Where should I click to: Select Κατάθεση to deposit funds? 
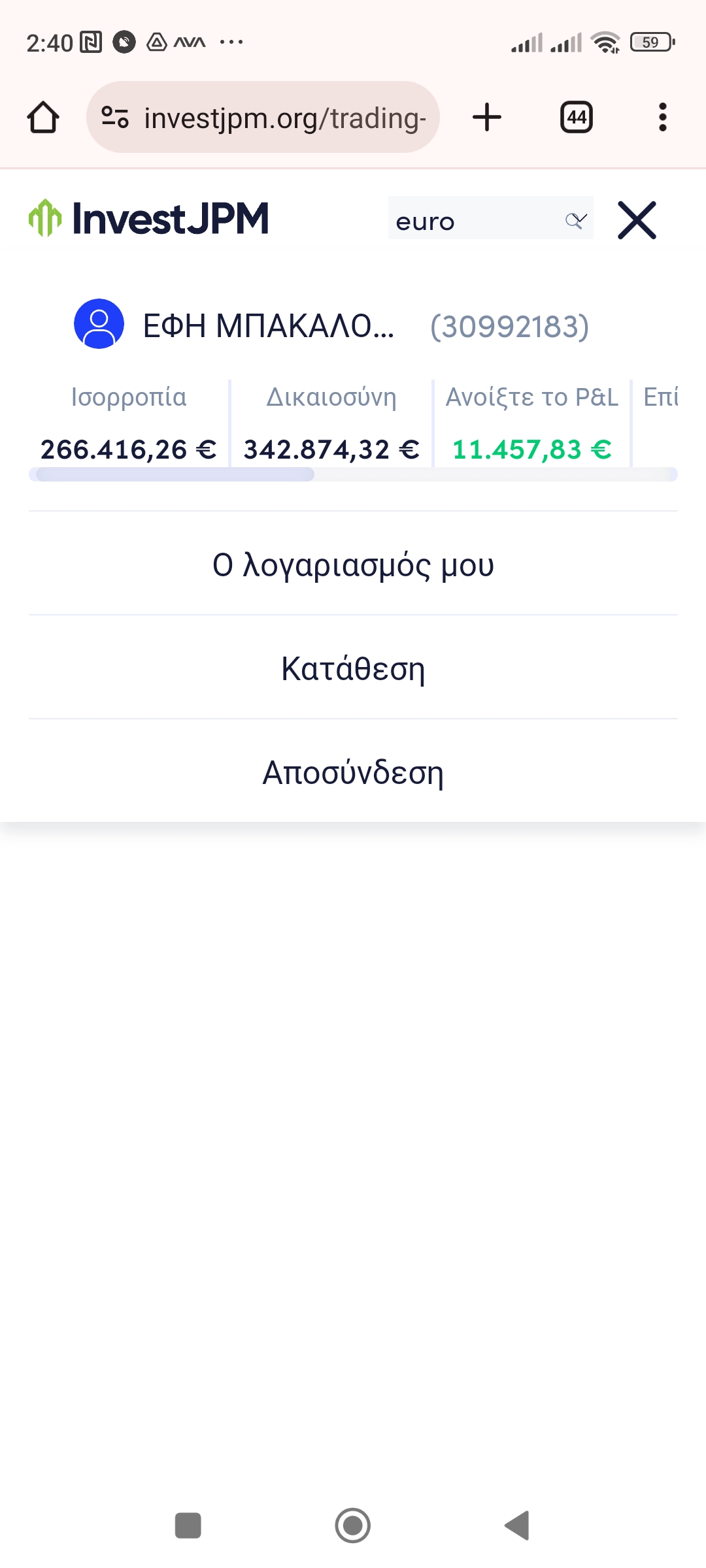[x=353, y=668]
